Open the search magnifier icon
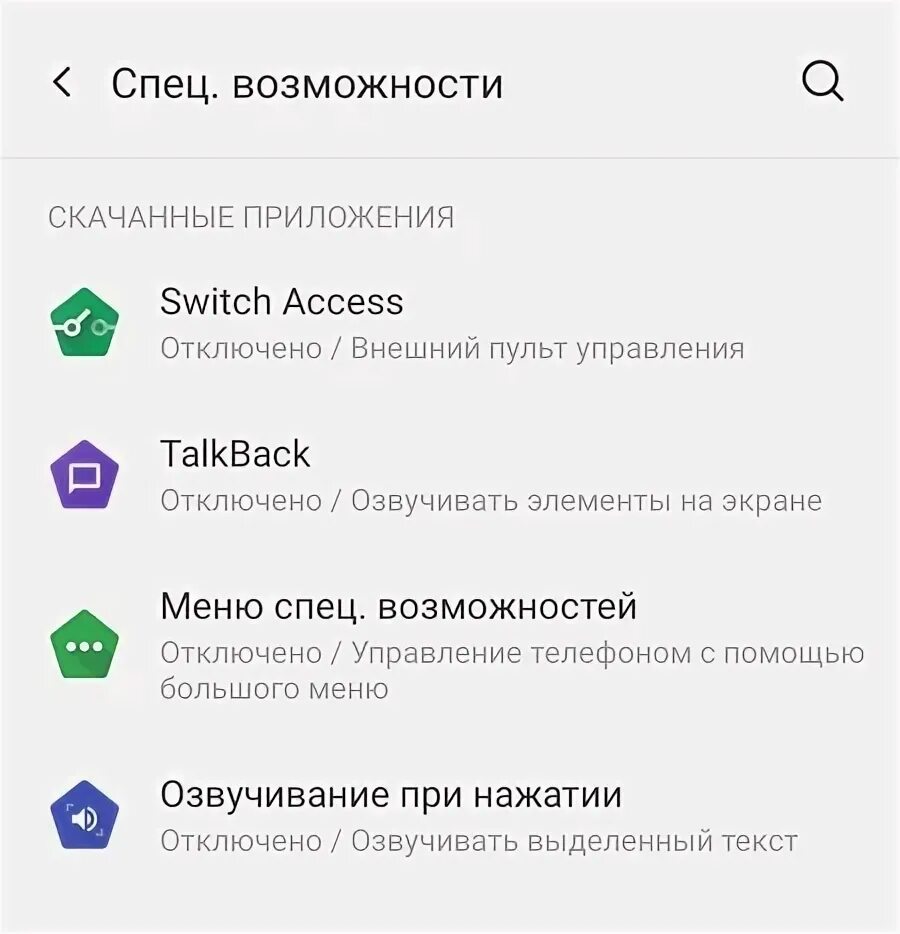This screenshot has width=900, height=934. [822, 82]
